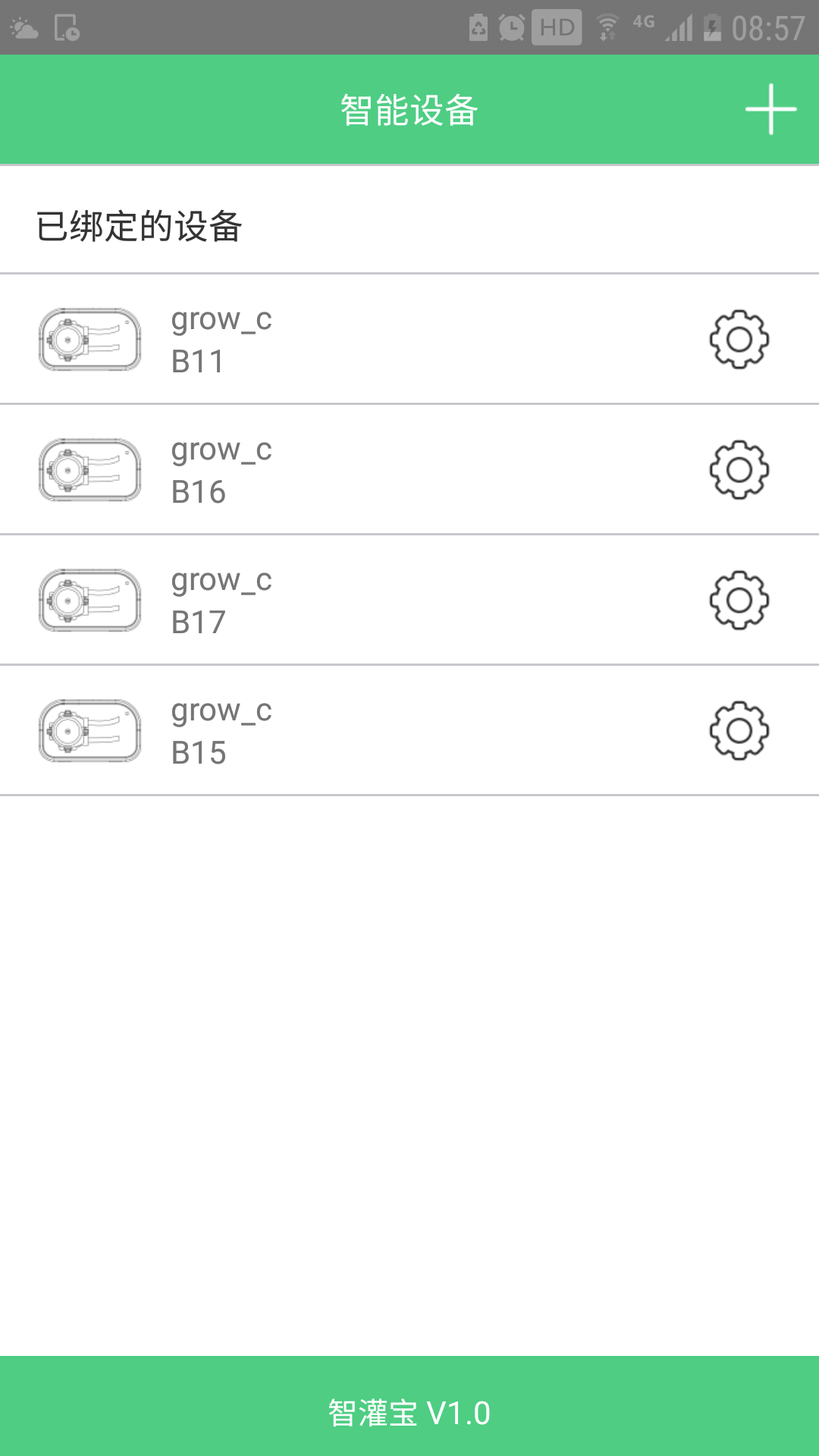Viewport: 819px width, 1456px height.
Task: Open the grow_c B11 device
Action: pyautogui.click(x=221, y=340)
